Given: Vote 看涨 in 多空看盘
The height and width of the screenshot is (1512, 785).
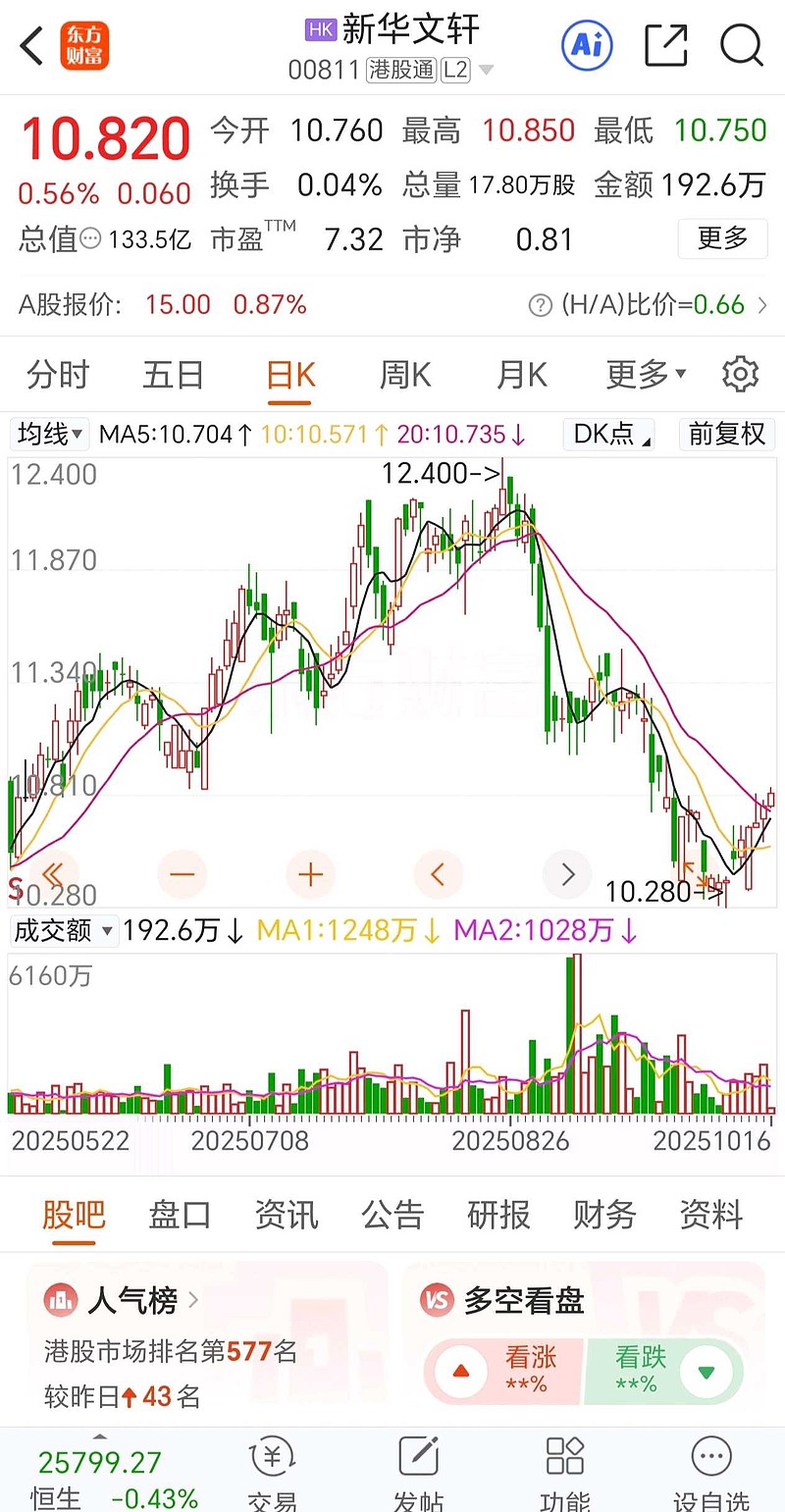Looking at the screenshot, I should coord(503,1364).
